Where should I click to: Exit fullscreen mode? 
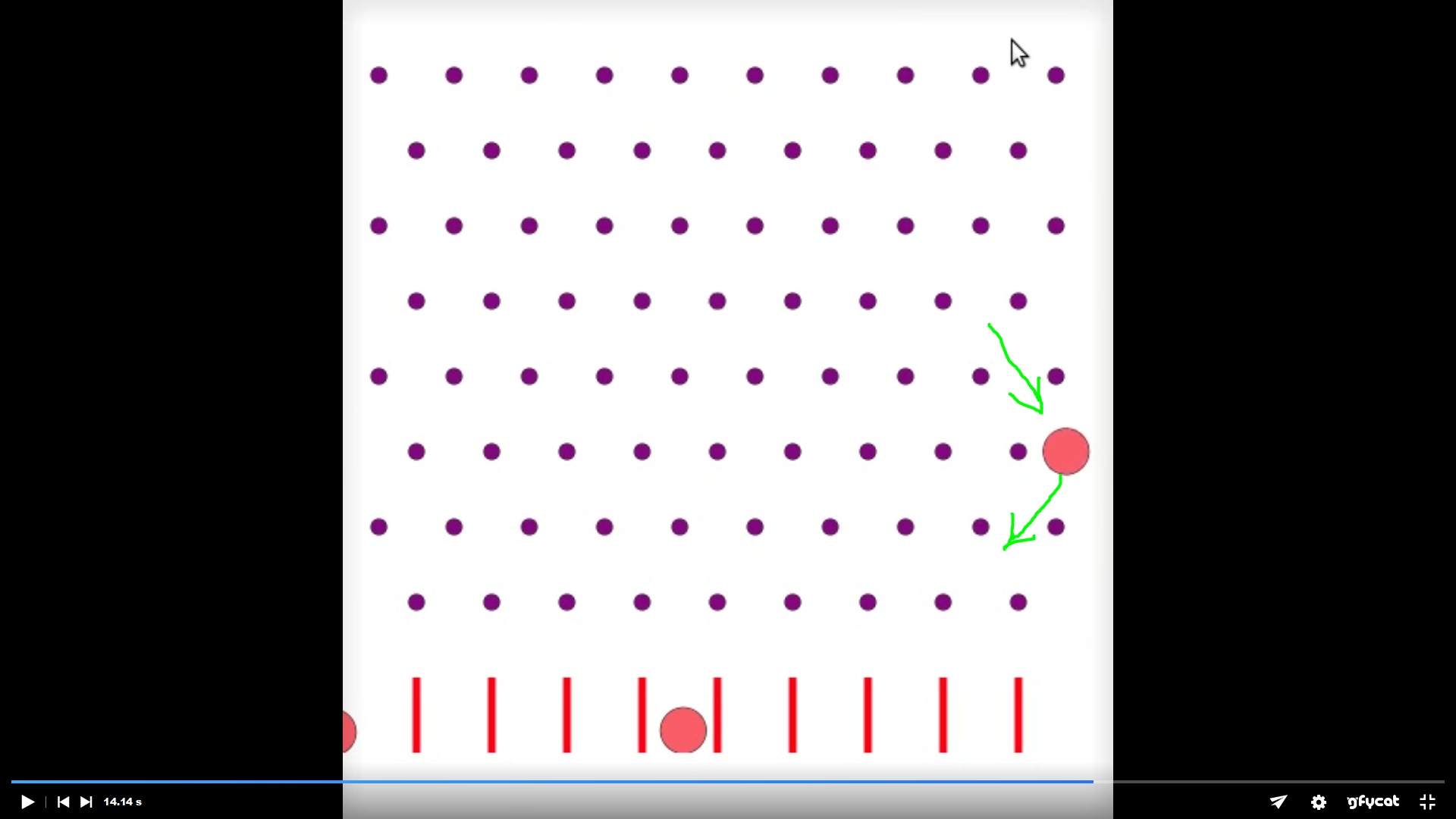1427,802
